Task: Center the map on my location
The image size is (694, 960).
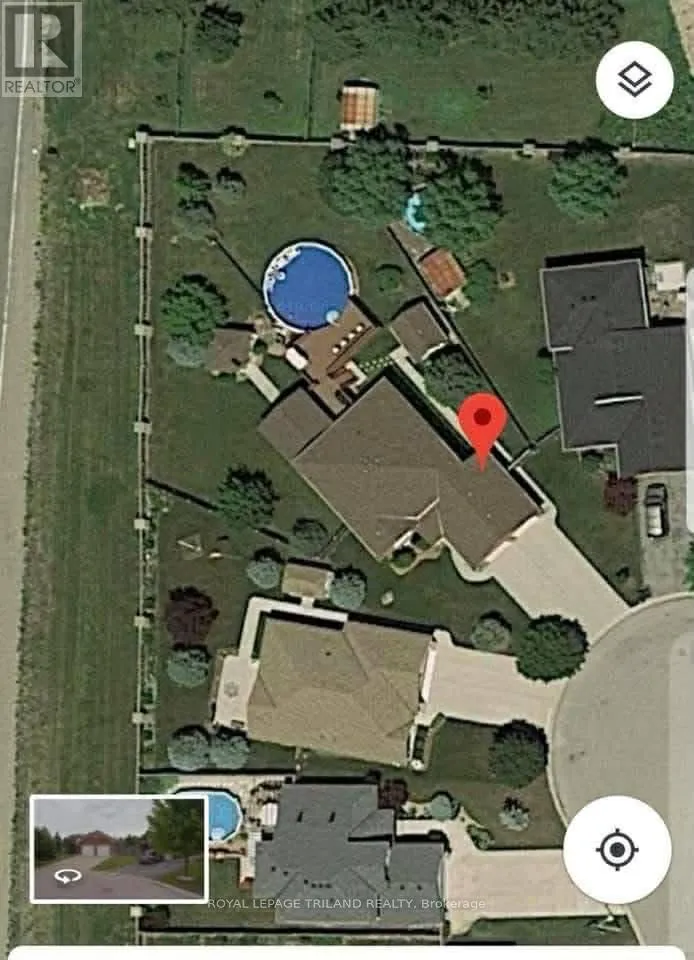Action: point(617,850)
